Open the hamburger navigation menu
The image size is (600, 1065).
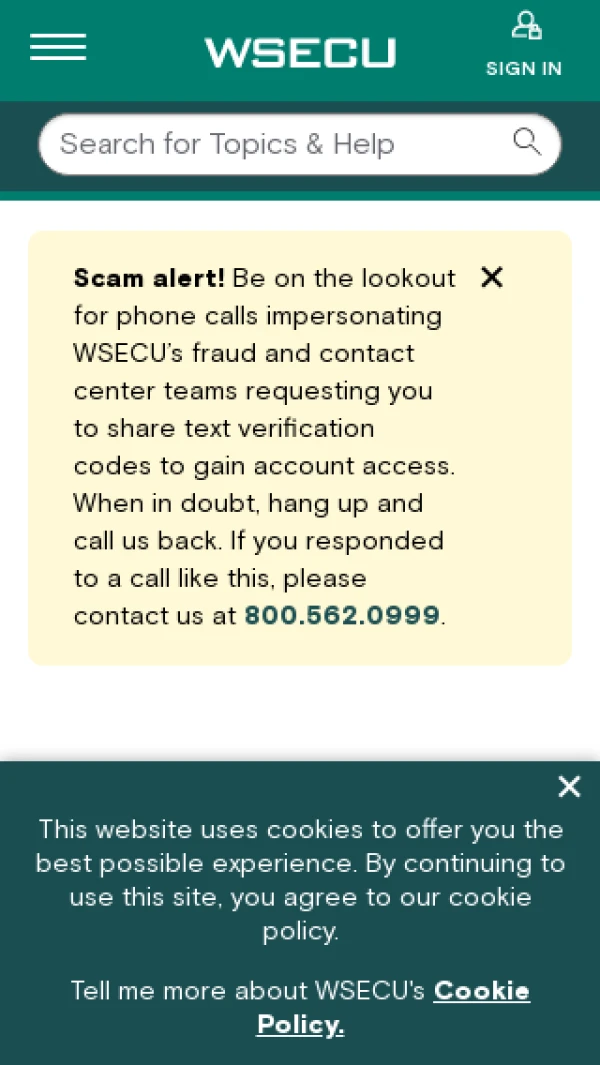pyautogui.click(x=58, y=48)
